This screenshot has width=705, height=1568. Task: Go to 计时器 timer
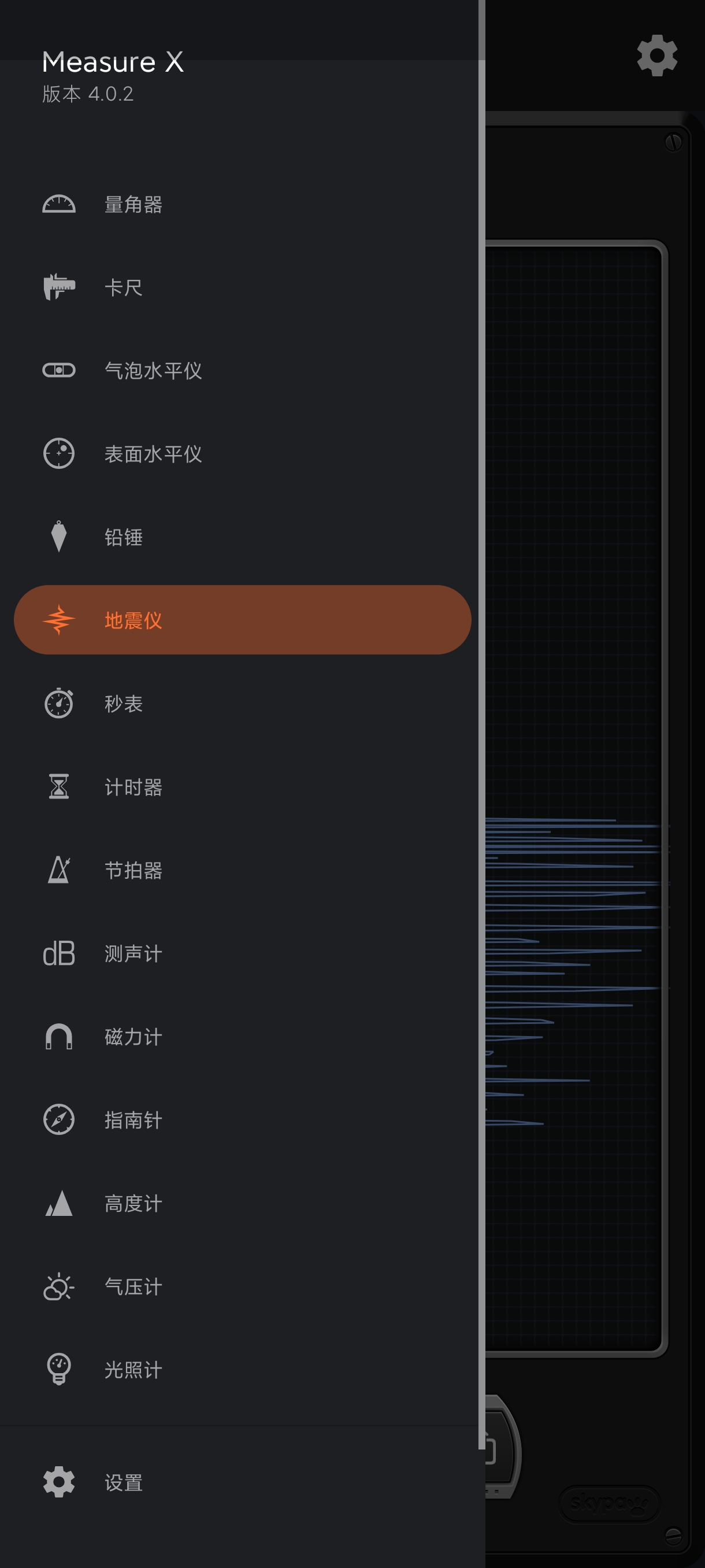tap(133, 787)
